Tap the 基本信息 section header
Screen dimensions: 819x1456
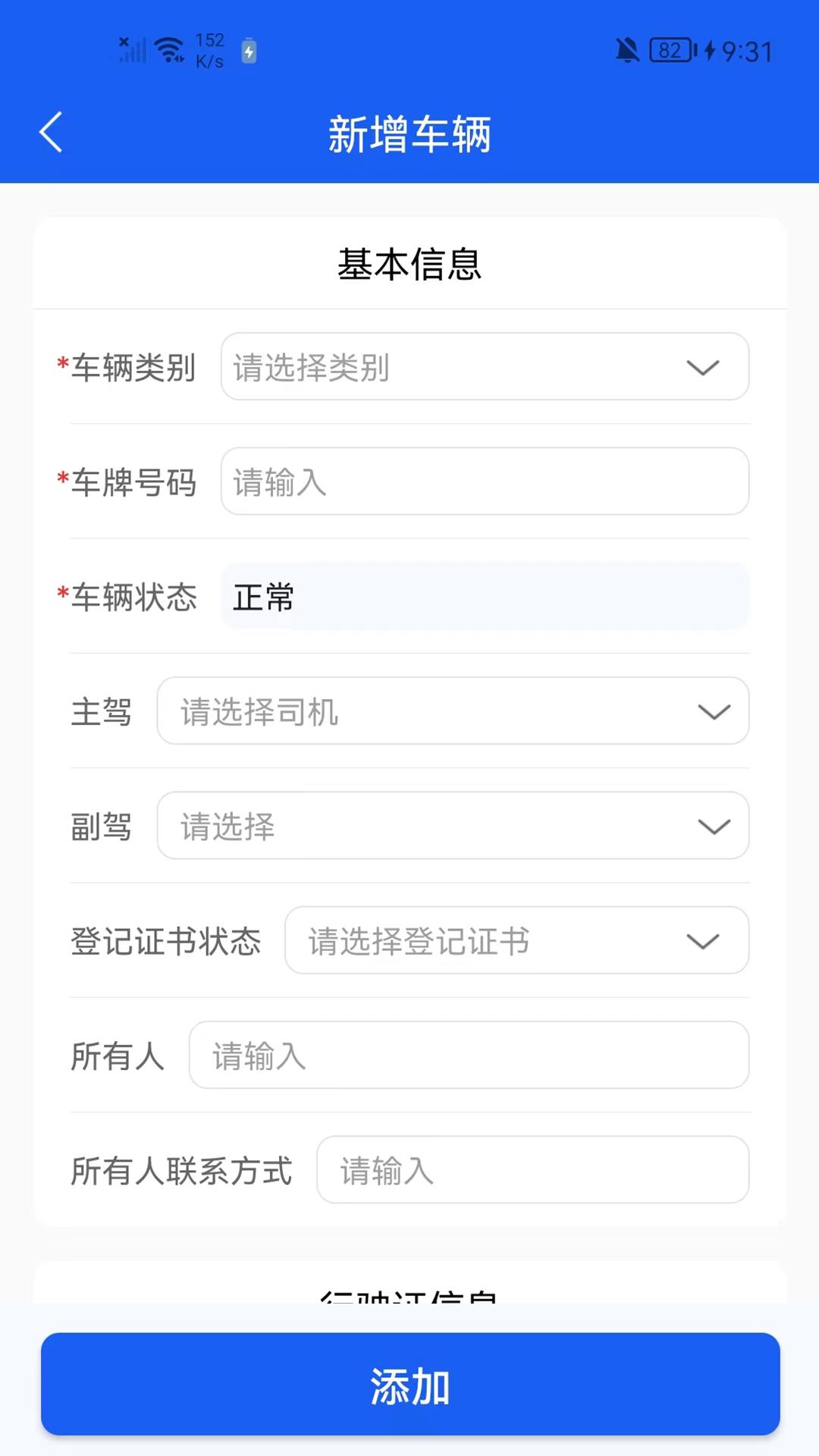[x=410, y=263]
